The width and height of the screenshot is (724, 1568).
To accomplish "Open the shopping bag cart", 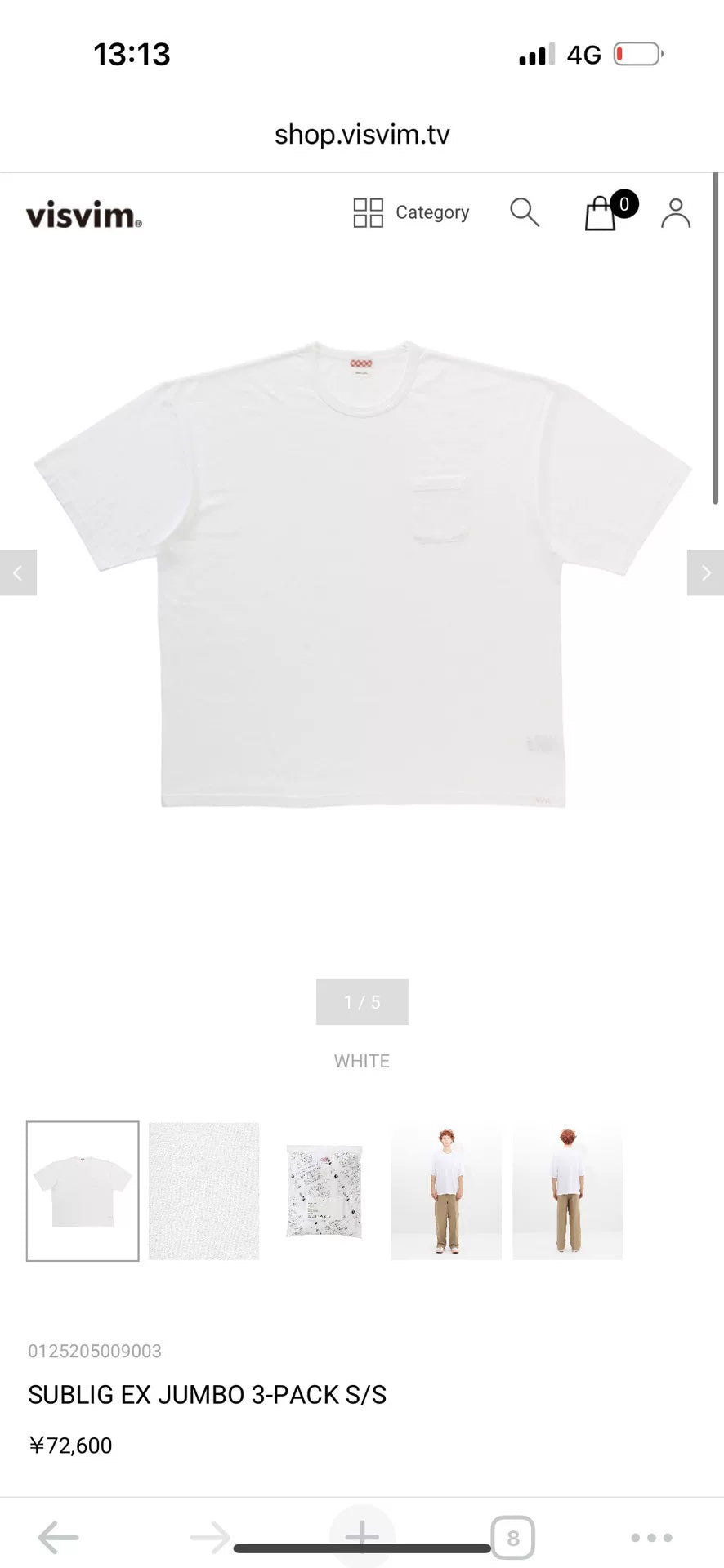I will (x=601, y=213).
